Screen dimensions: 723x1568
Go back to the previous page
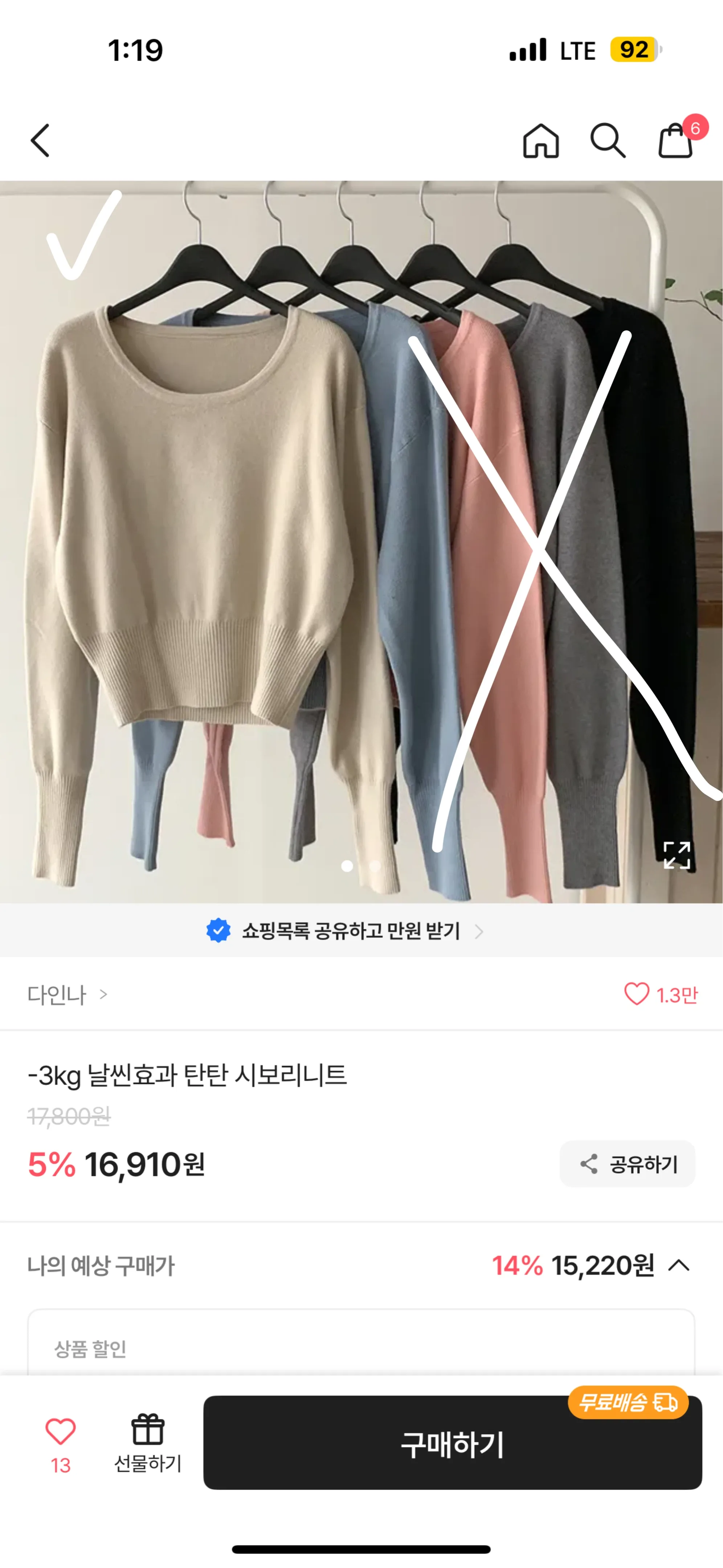[40, 140]
